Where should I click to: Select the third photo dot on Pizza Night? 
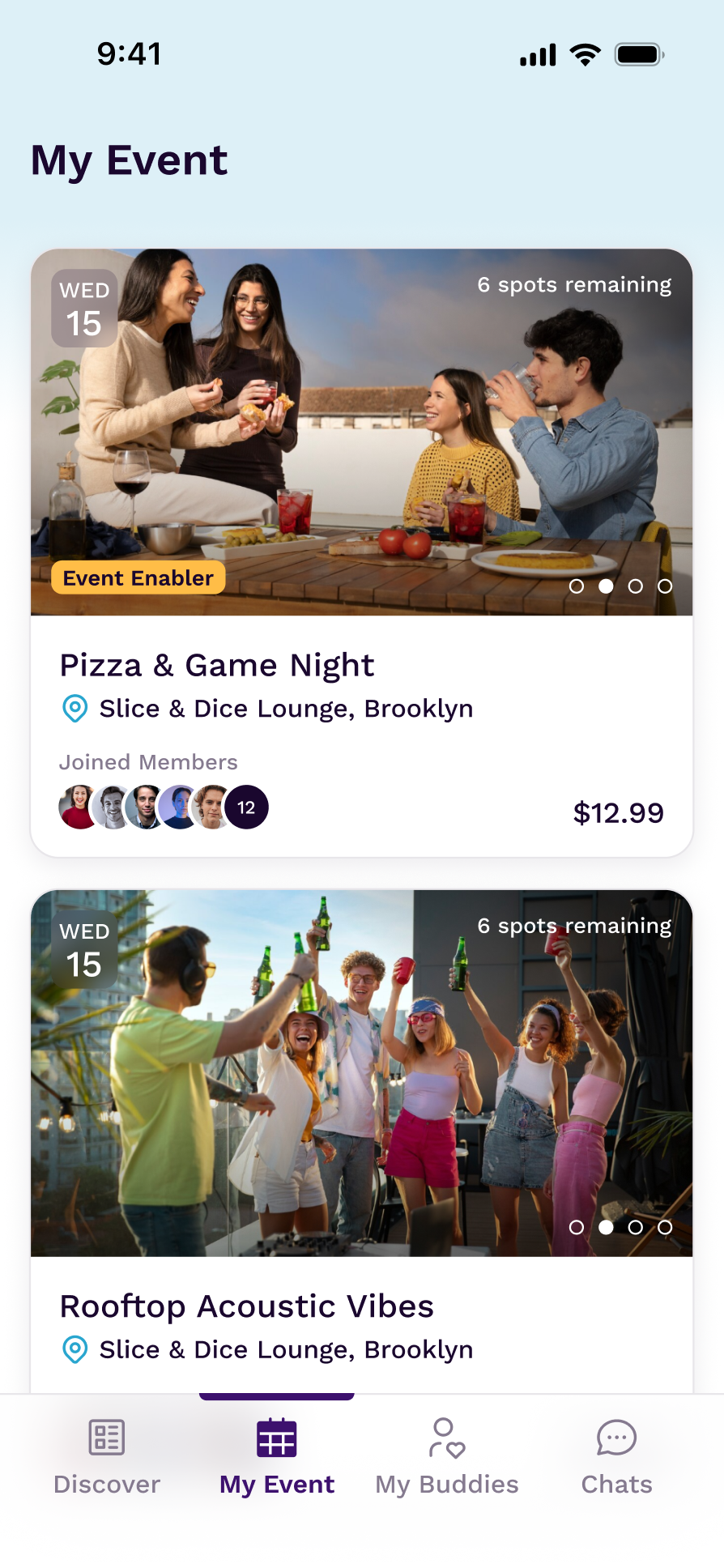(636, 586)
